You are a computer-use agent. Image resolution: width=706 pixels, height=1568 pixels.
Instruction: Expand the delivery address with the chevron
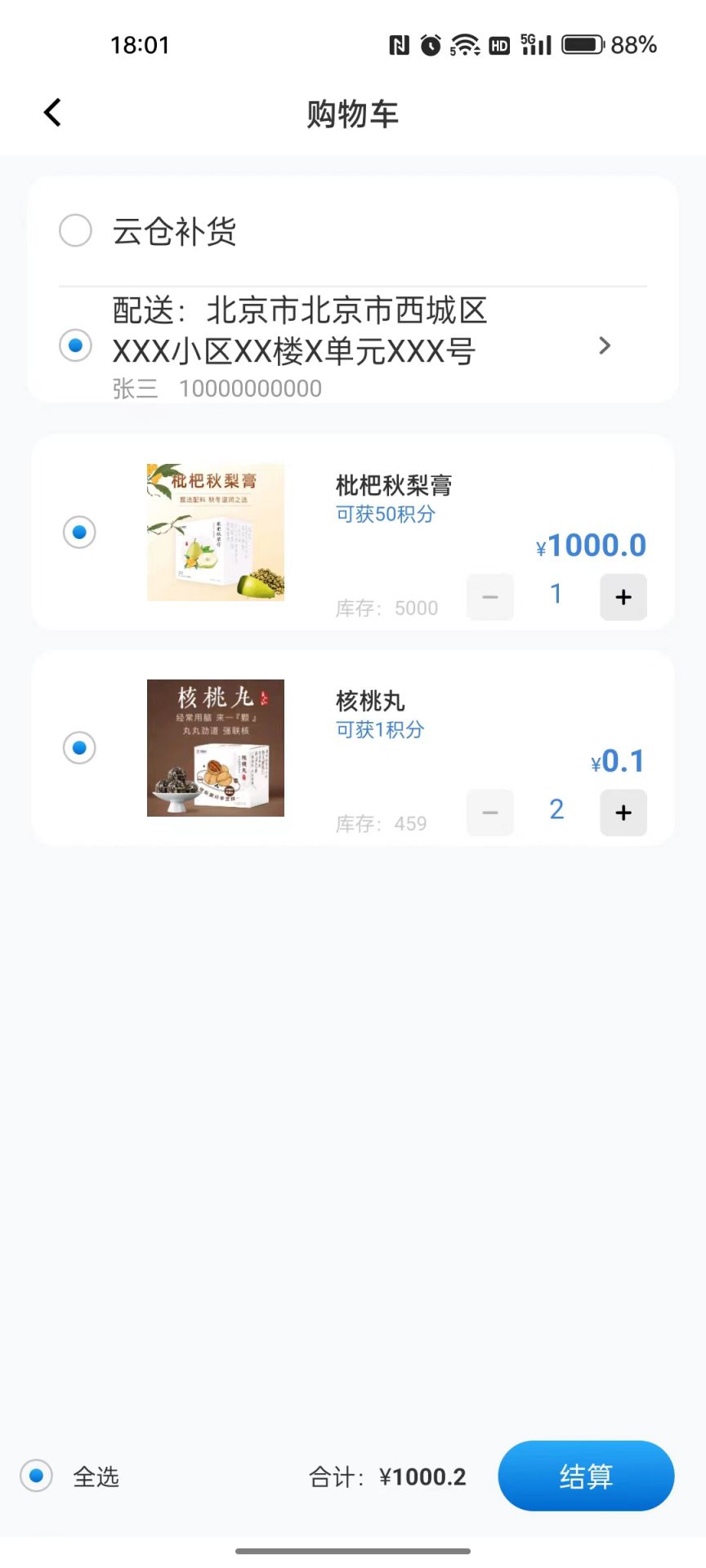(605, 346)
